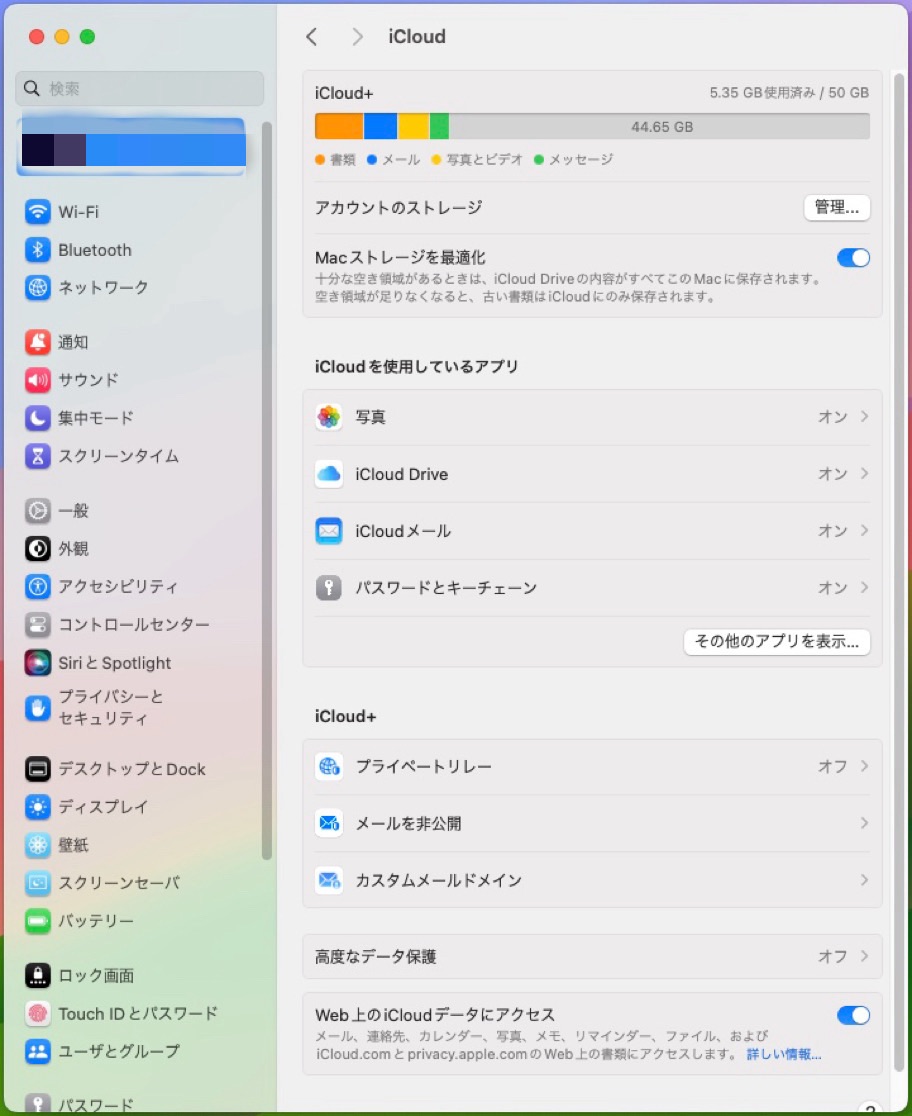Image resolution: width=912 pixels, height=1116 pixels.
Task: Go back with the left arrow
Action: (311, 37)
